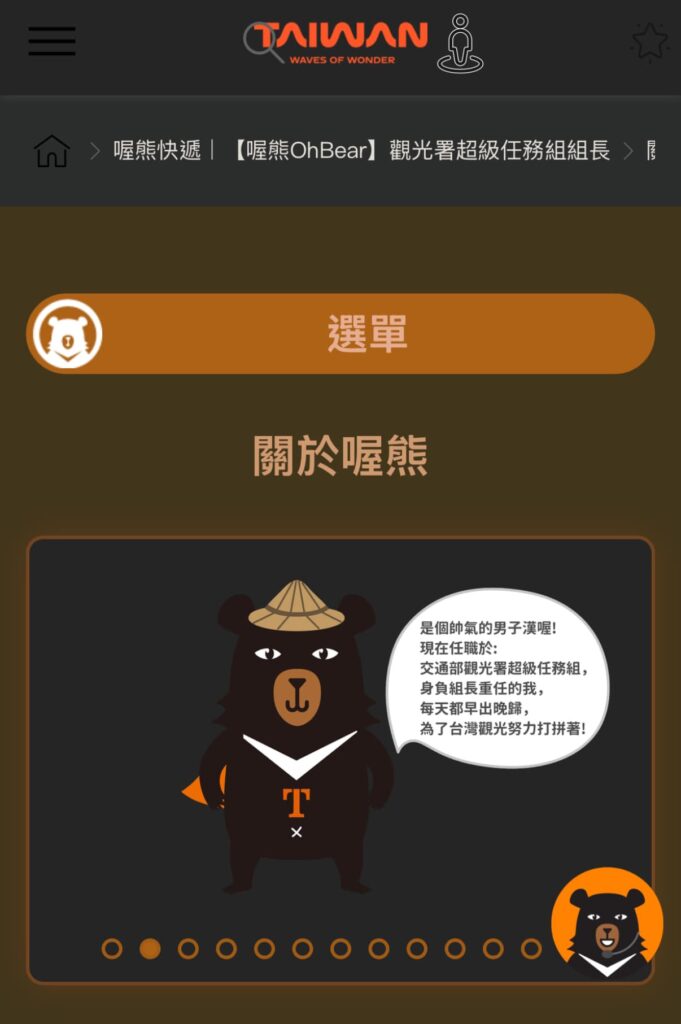Screen dimensions: 681x1024
Task: Open the bear chat assistant bubble
Action: click(607, 922)
